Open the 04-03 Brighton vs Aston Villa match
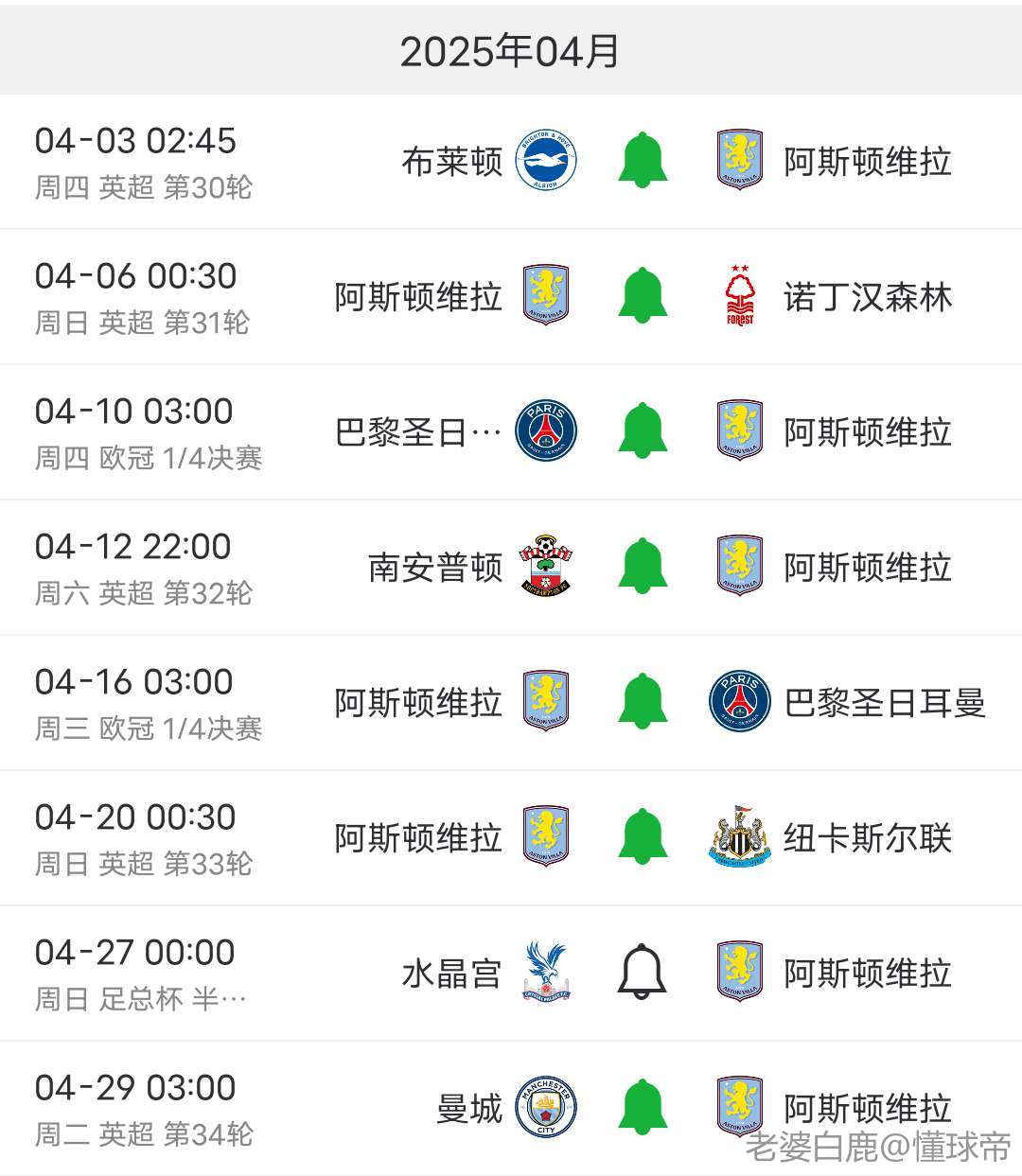1022x1176 pixels. [x=142, y=162]
